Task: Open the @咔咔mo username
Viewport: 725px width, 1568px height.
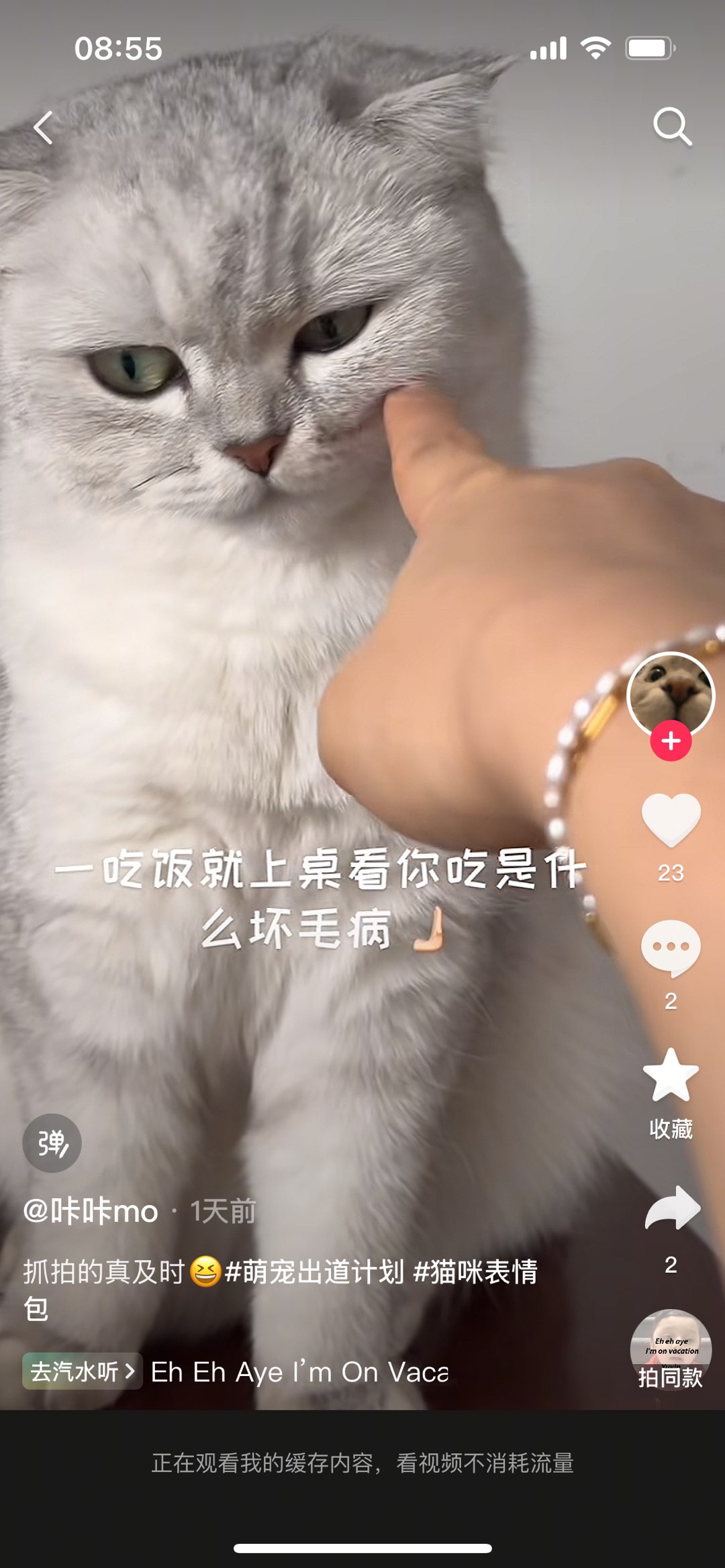Action: coord(91,1211)
